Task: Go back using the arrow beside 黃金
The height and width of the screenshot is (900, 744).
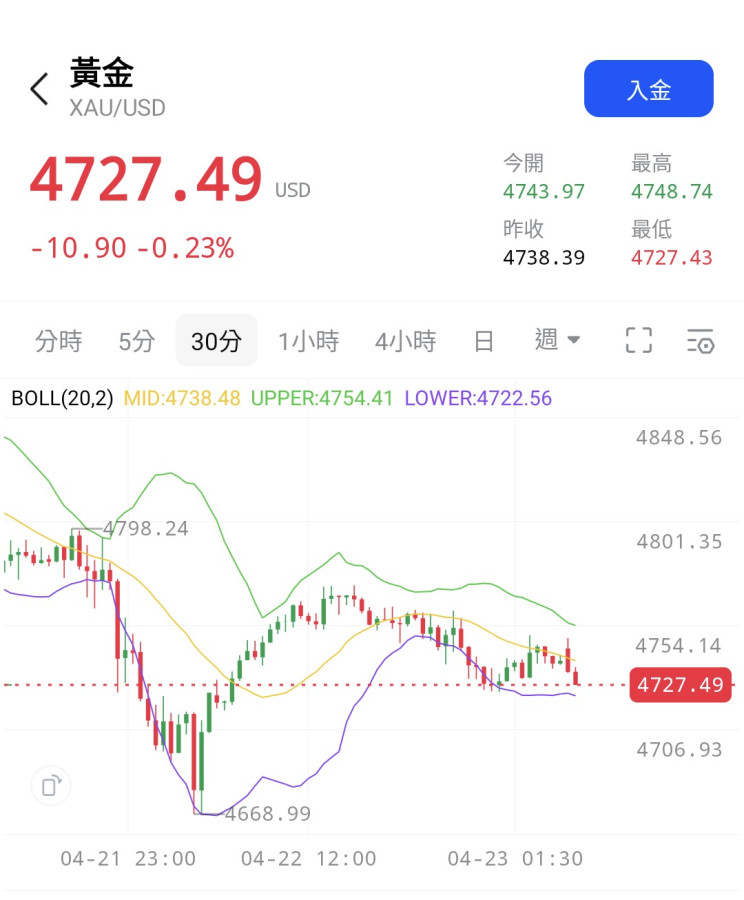Action: pos(40,89)
